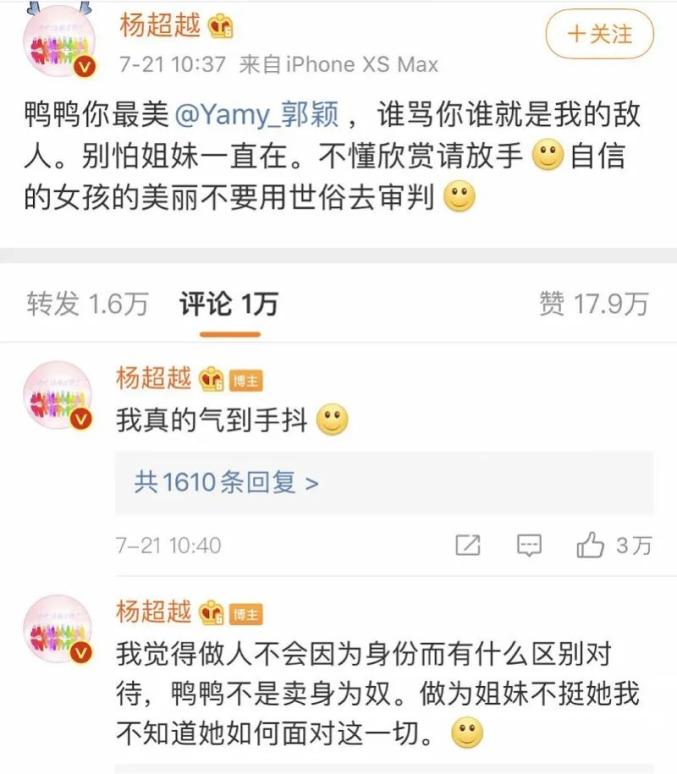This screenshot has width=677, height=774.
Task: Follow 杨超越 with the 关注 button
Action: (x=599, y=35)
